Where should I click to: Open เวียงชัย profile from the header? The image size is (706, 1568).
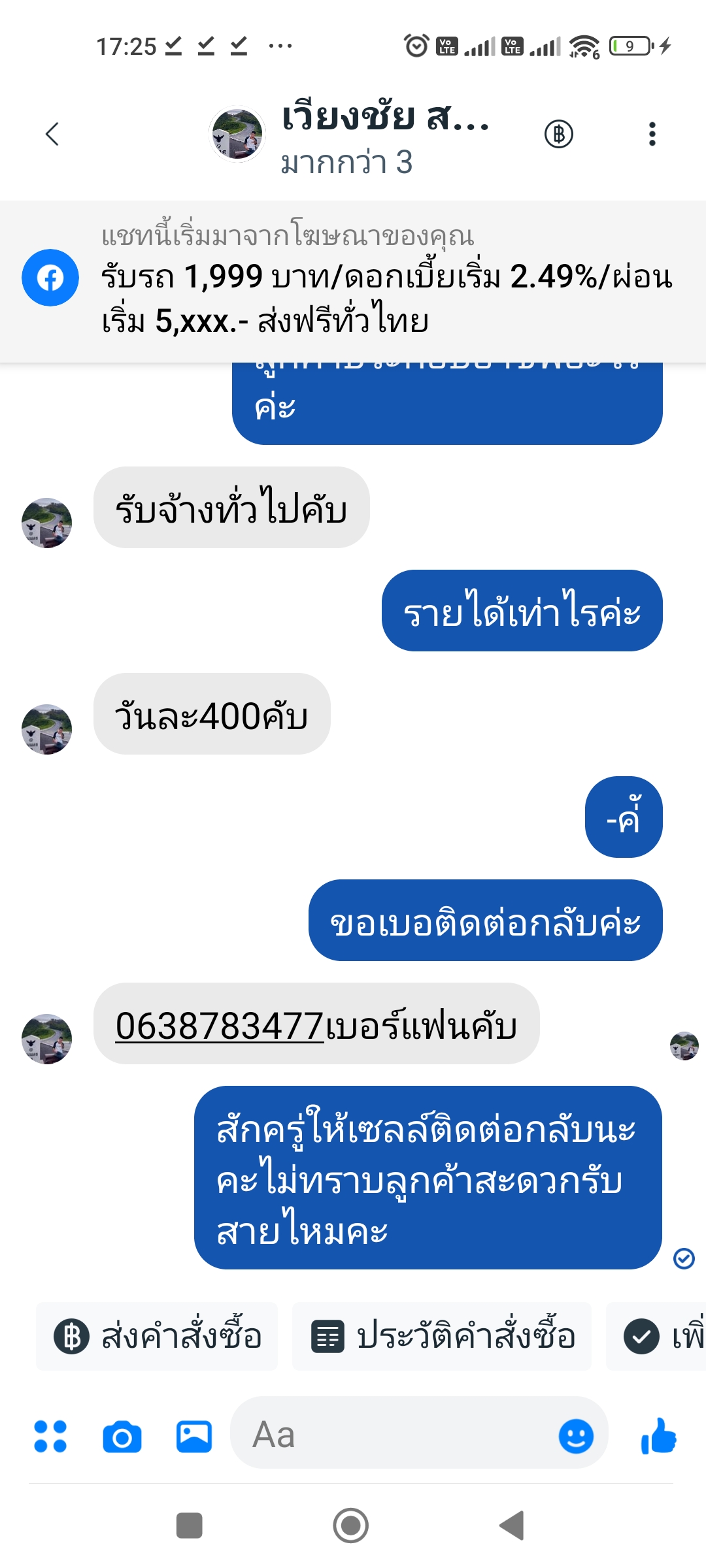point(353,135)
